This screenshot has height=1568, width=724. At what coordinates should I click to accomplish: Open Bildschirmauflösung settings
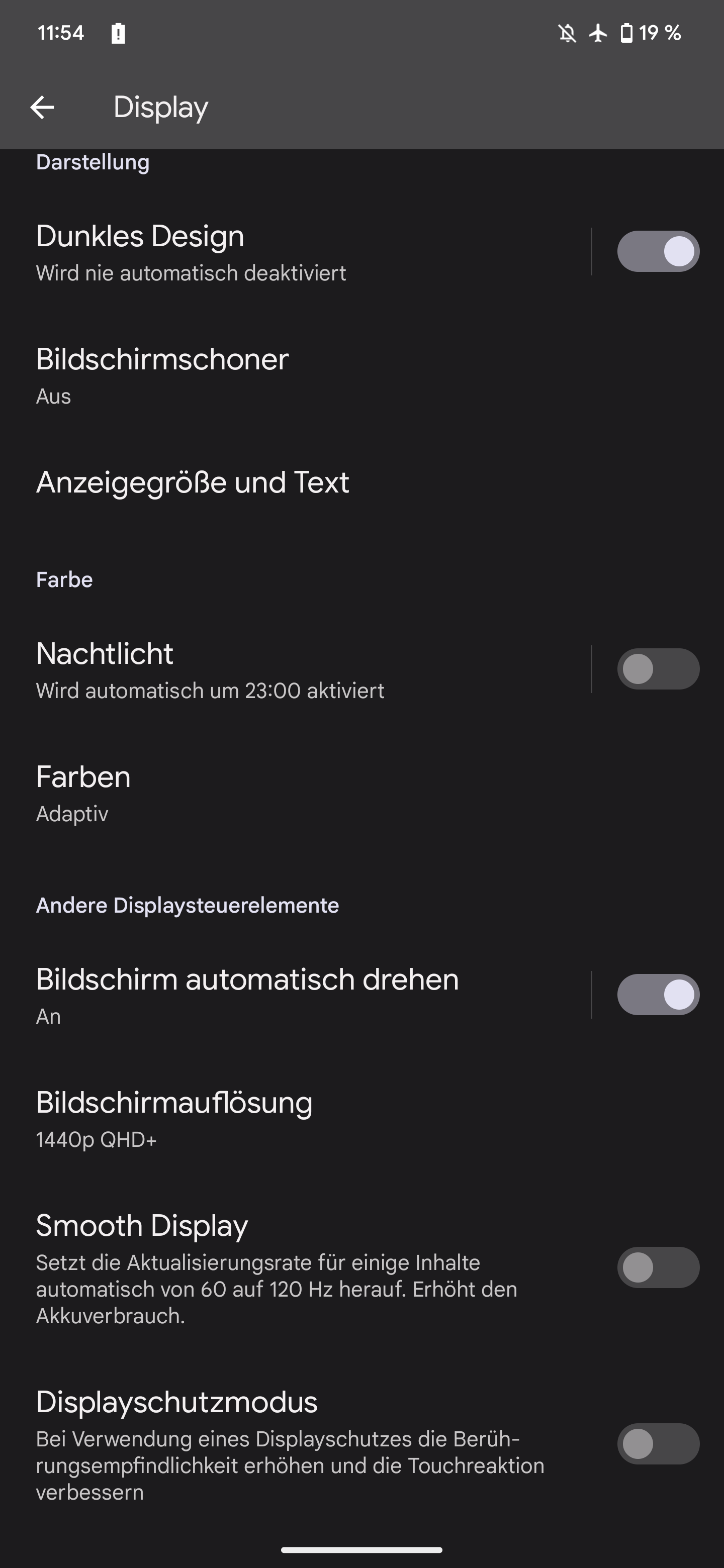click(x=361, y=1118)
